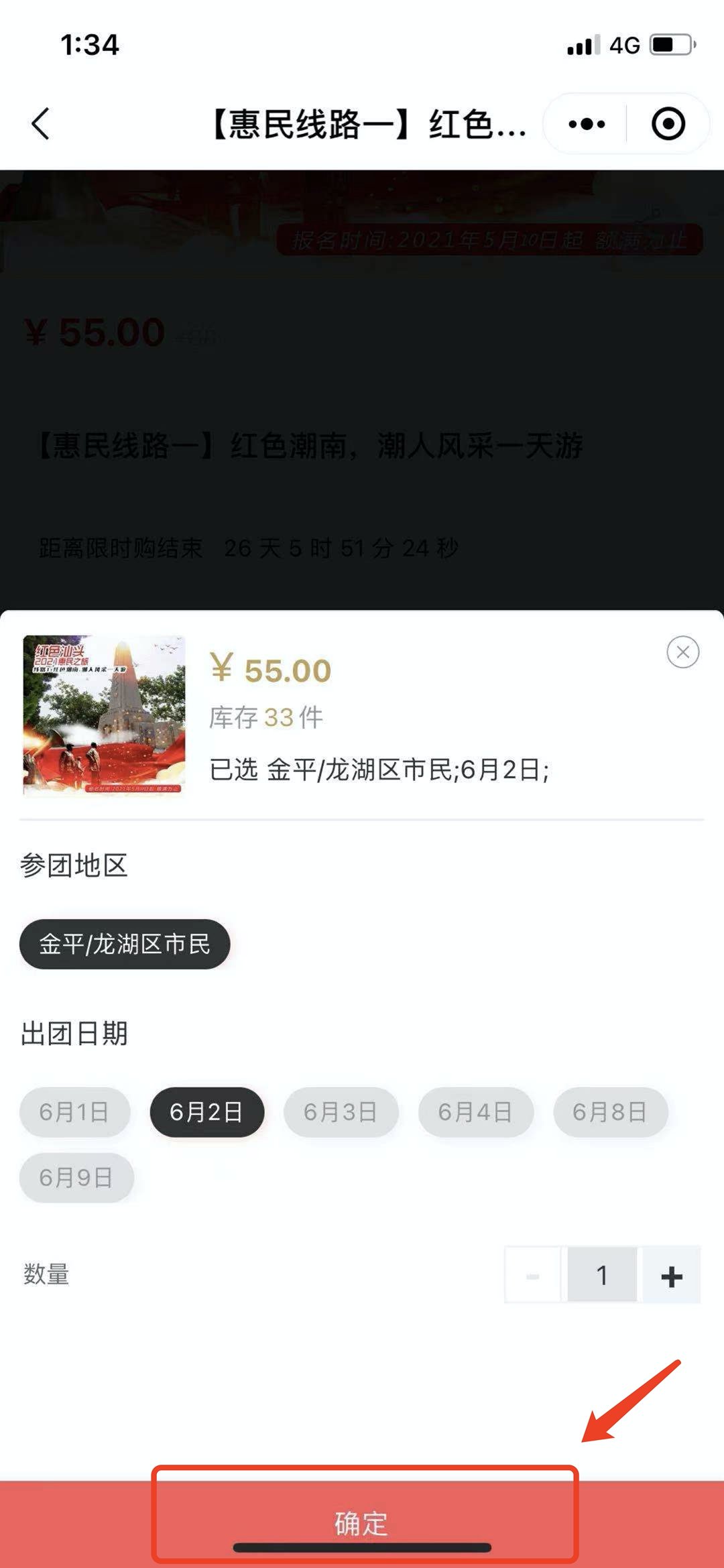Close the mini program via target icon
The width and height of the screenshot is (724, 1568).
point(668,124)
